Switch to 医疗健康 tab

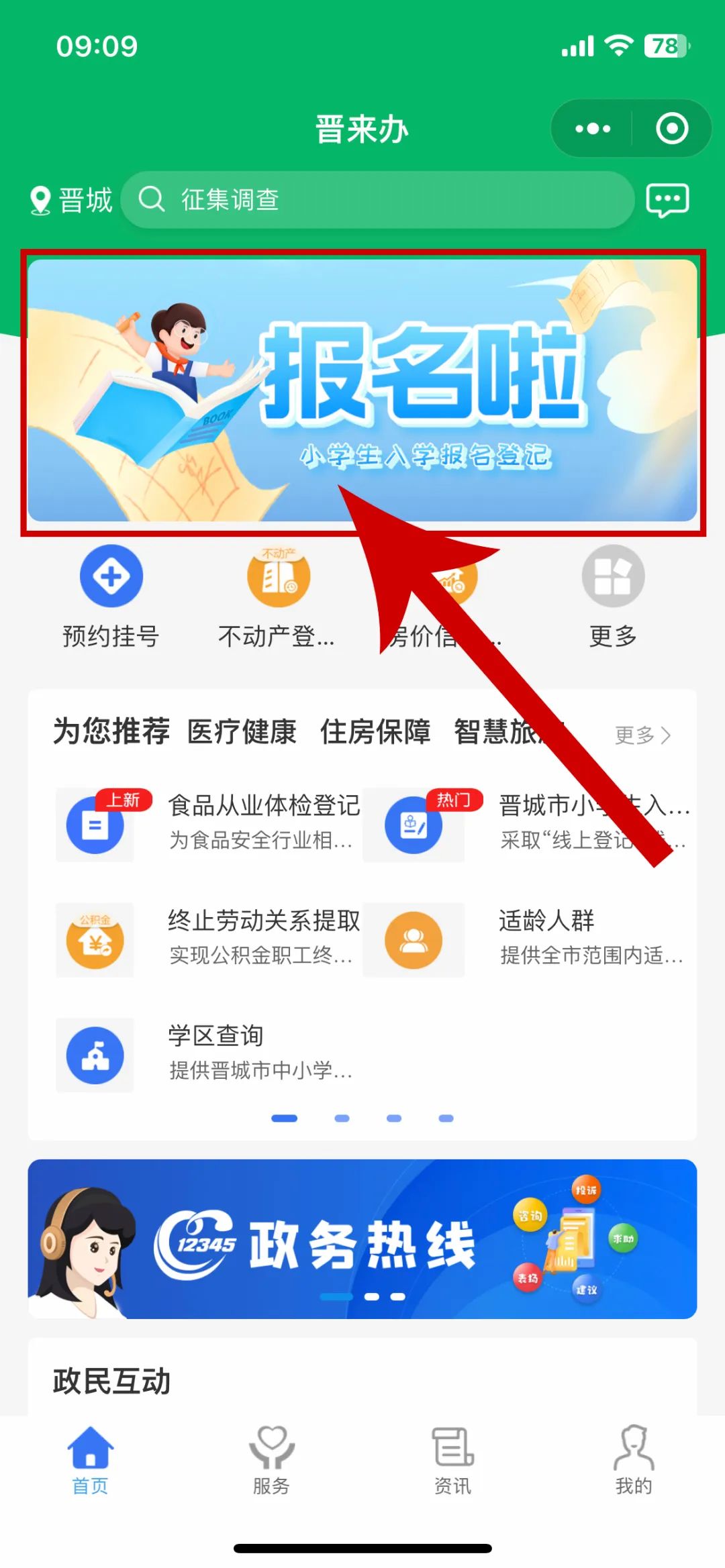pos(242,731)
